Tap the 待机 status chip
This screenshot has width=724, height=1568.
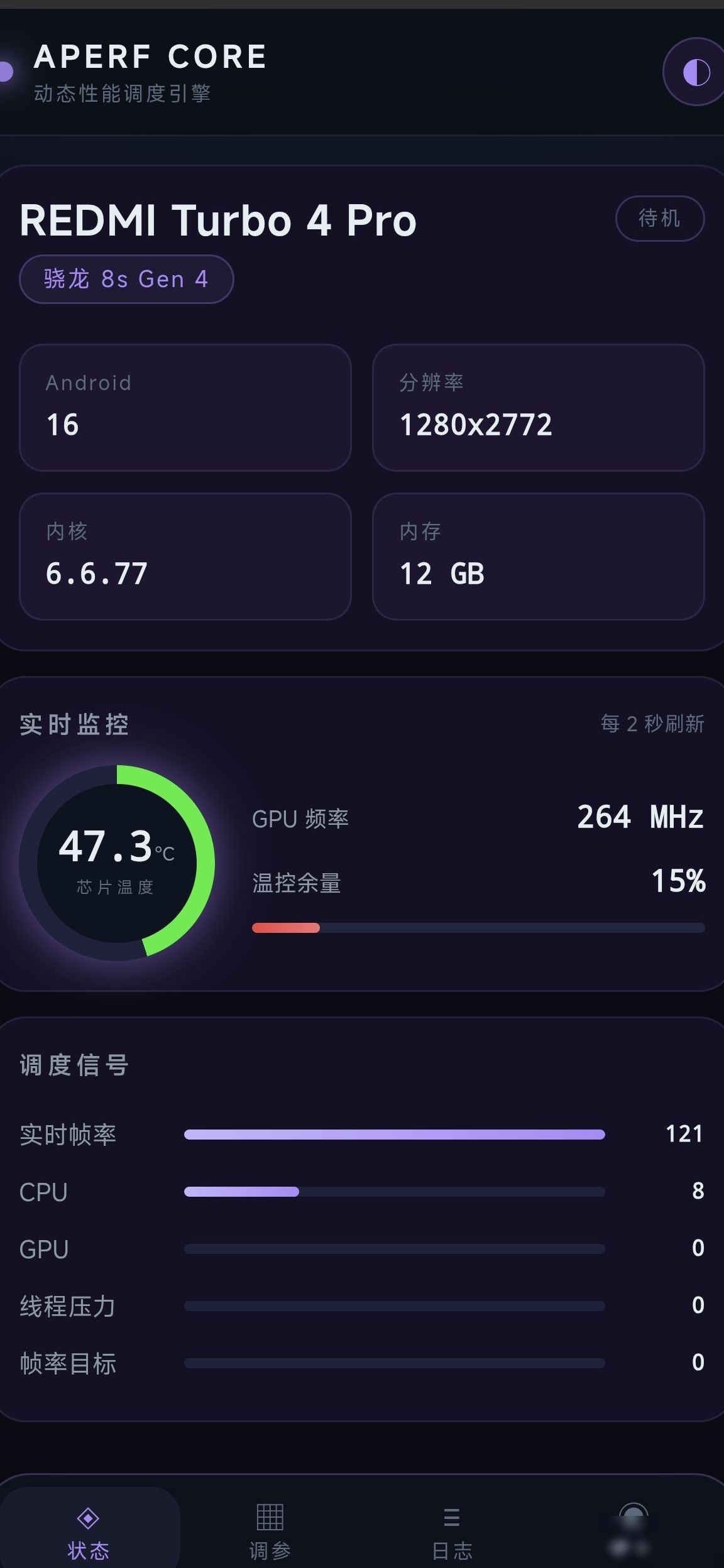tap(660, 219)
